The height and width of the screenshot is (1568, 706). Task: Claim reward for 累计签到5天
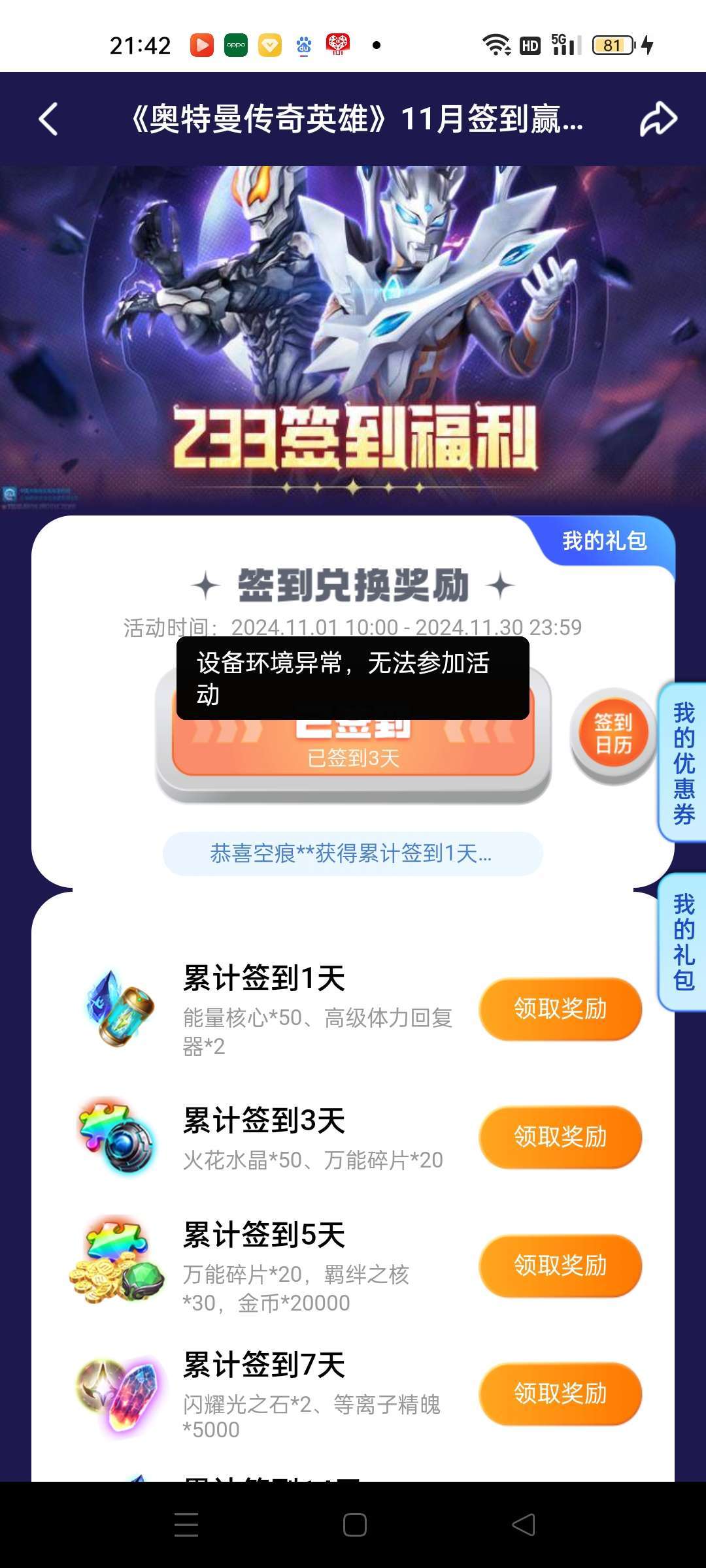(560, 1266)
